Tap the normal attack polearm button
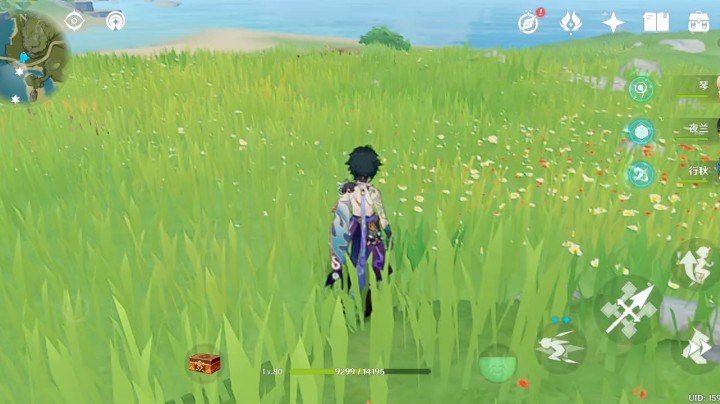Screen dimensions: 720x404 click(628, 309)
